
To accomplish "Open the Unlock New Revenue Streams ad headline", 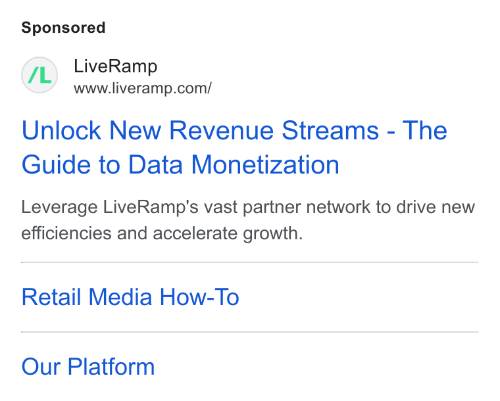I will coord(234,147).
